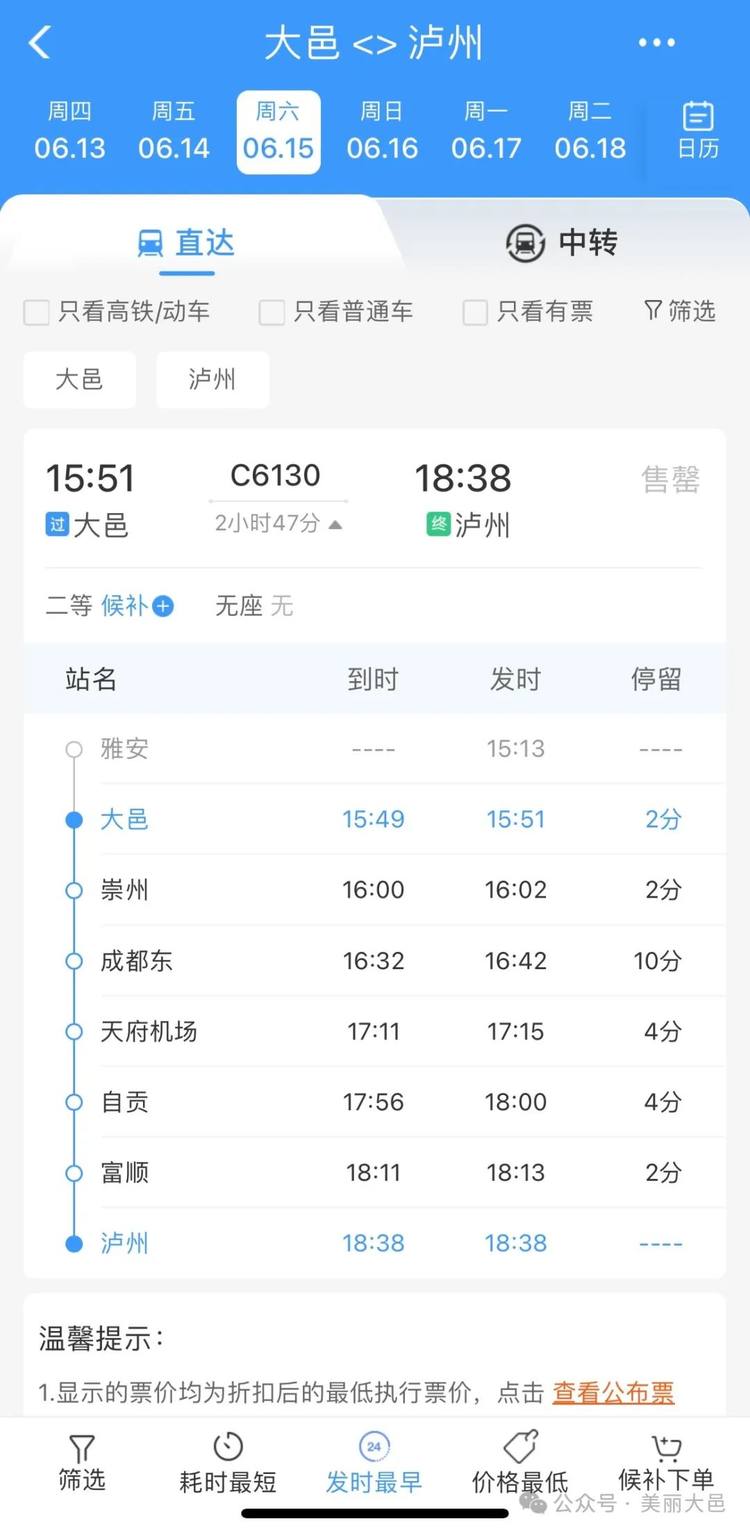The width and height of the screenshot is (750, 1533).
Task: Open the three-dot overflow menu
Action: tap(656, 43)
